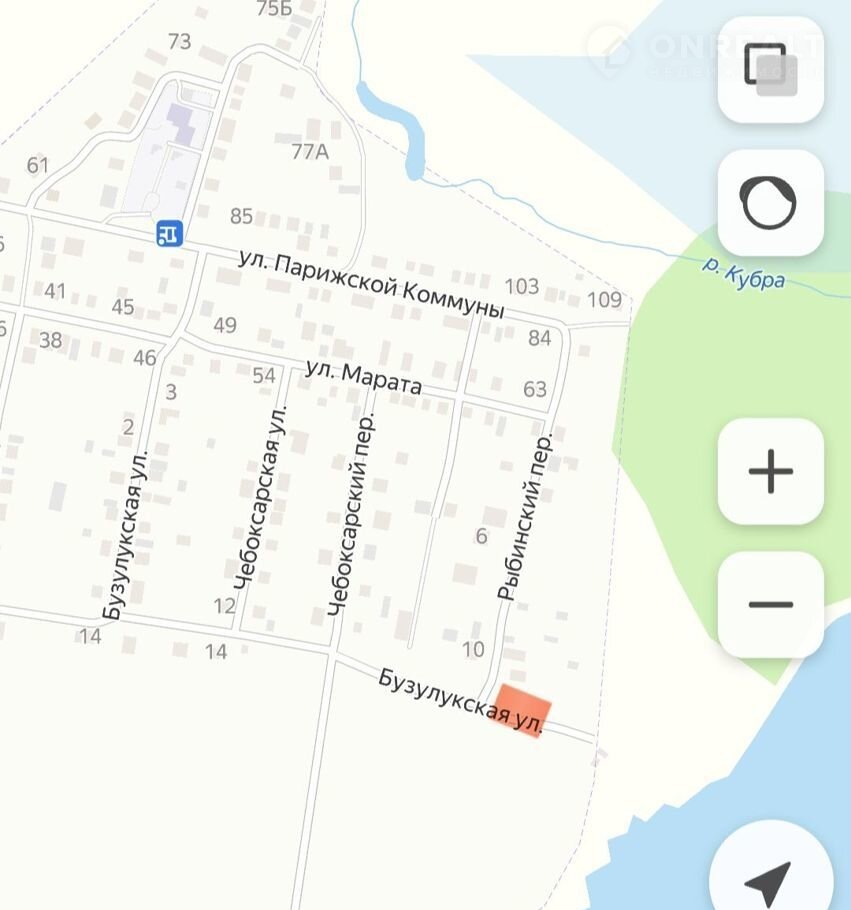
Task: Open the map layers switcher
Action: click(770, 70)
